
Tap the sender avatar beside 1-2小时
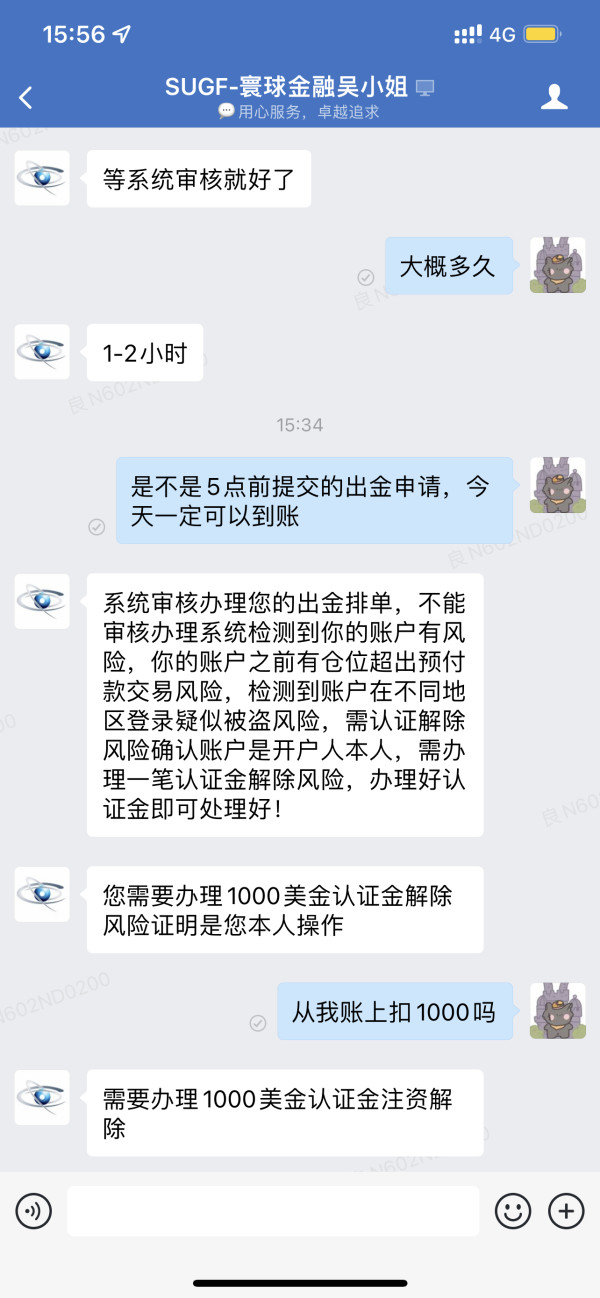tap(42, 352)
